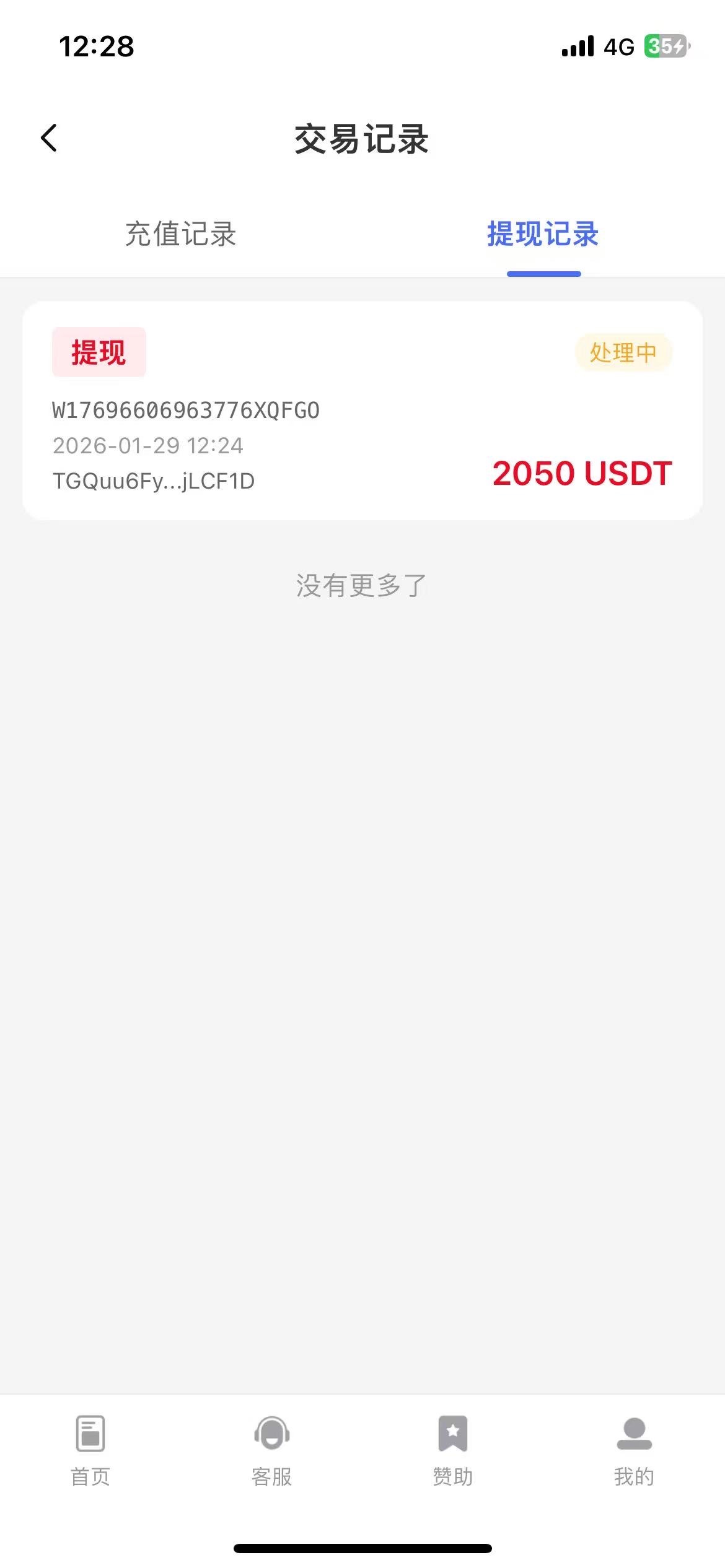Go back from the 交易记录 page
Image resolution: width=725 pixels, height=1568 pixels.
pyautogui.click(x=49, y=137)
